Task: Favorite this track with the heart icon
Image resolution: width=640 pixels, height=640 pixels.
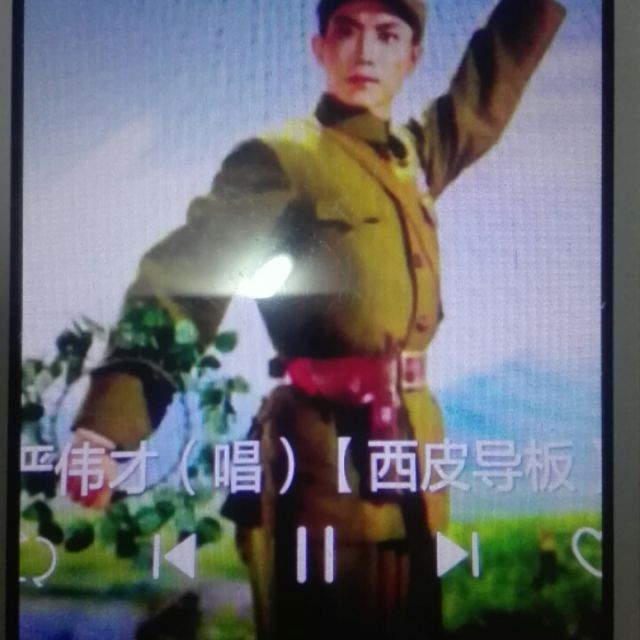Action: (x=587, y=553)
